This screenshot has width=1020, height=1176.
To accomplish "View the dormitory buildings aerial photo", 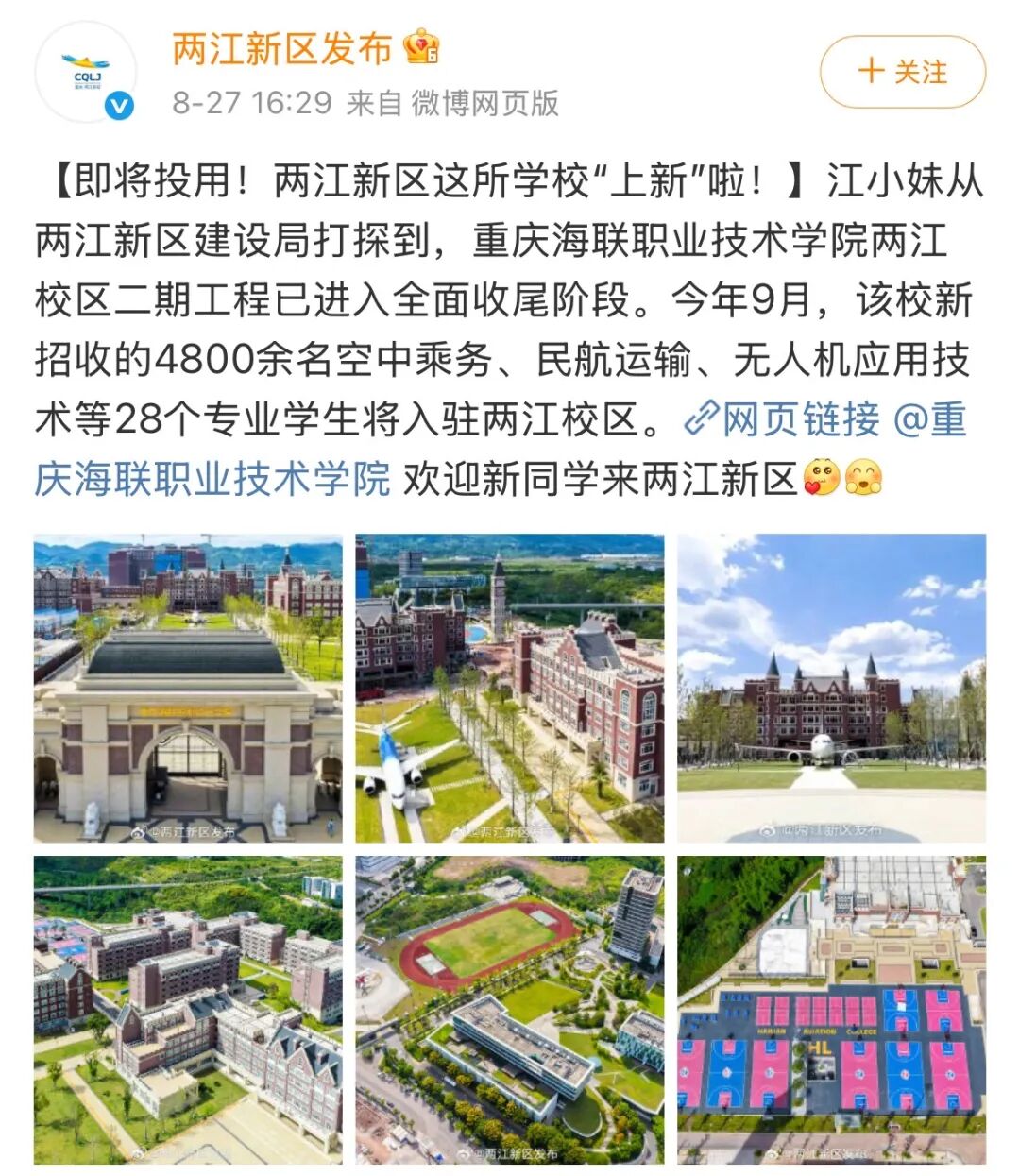I will pyautogui.click(x=188, y=1009).
